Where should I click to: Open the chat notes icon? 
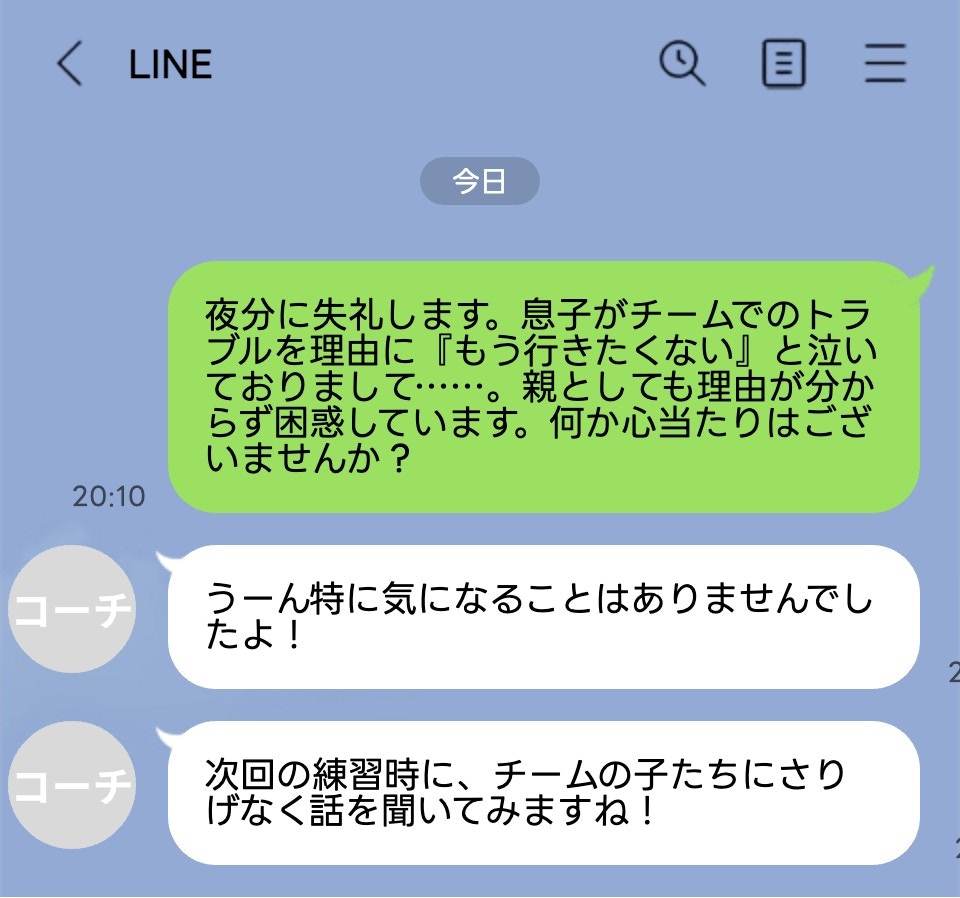click(783, 65)
